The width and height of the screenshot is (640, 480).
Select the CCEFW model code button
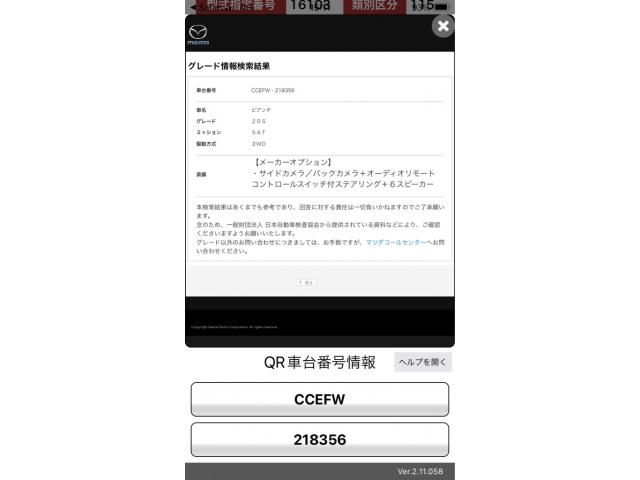[319, 399]
